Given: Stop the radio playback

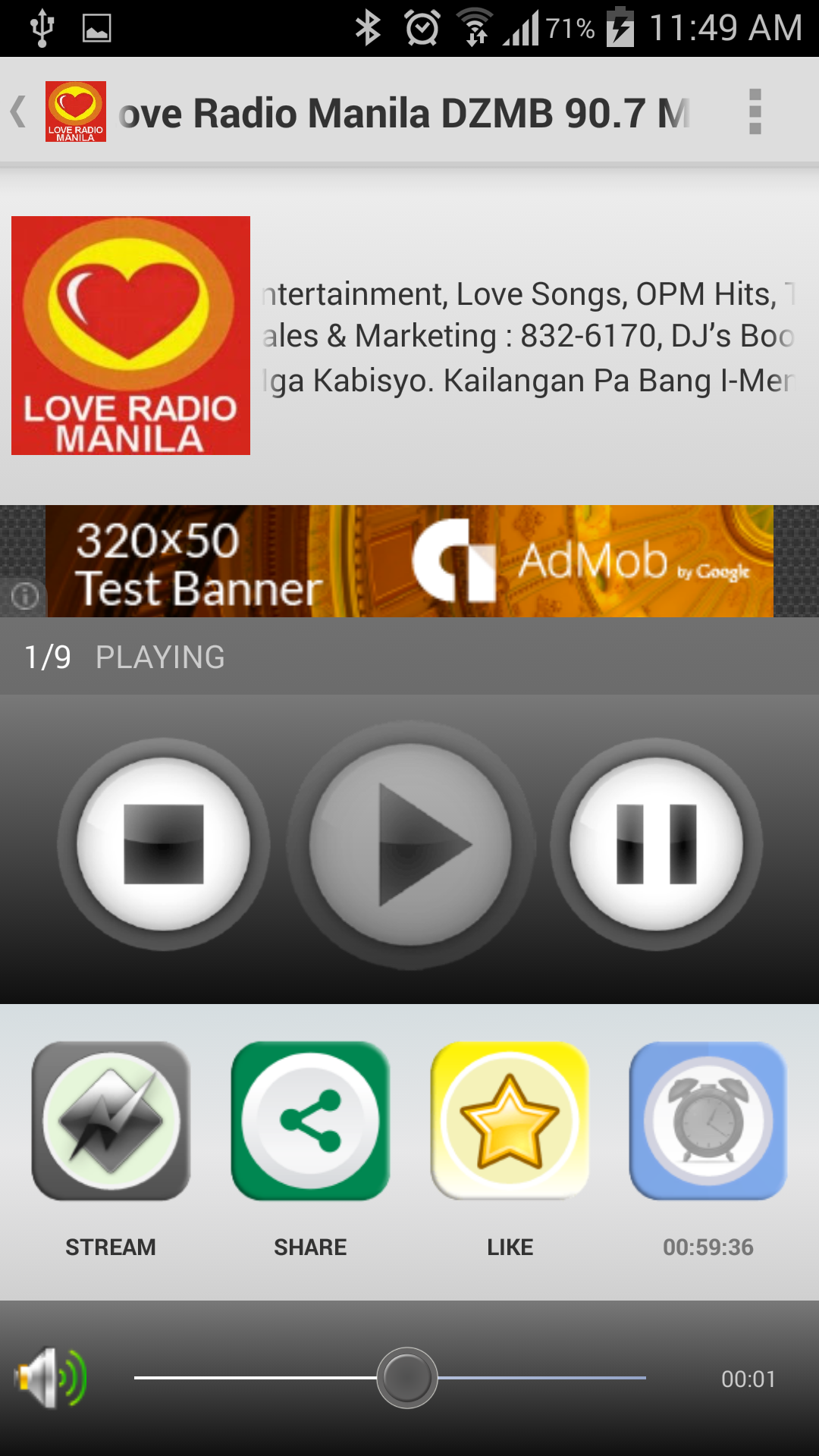Looking at the screenshot, I should pos(164,844).
